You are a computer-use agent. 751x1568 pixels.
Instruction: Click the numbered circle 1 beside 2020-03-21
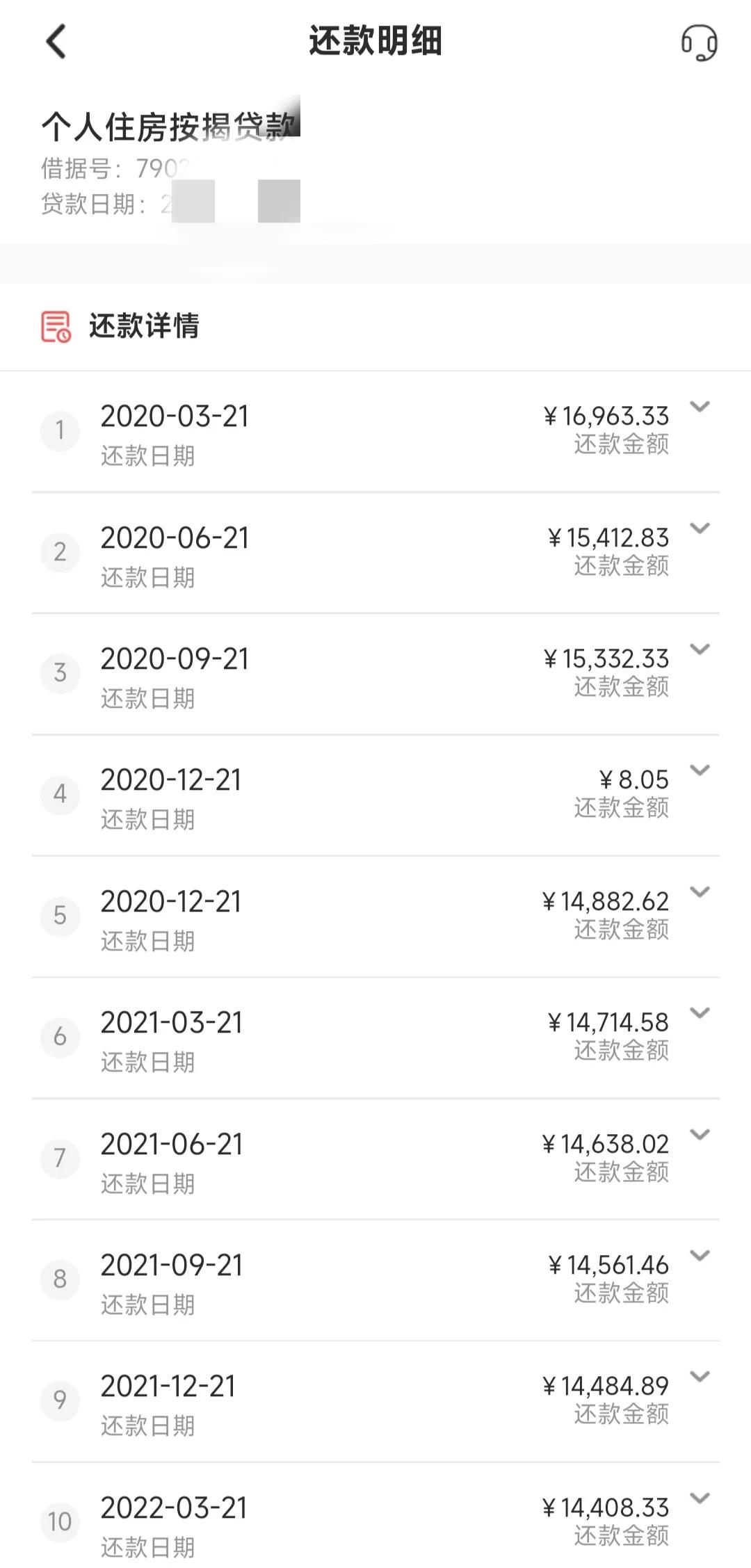pos(60,431)
